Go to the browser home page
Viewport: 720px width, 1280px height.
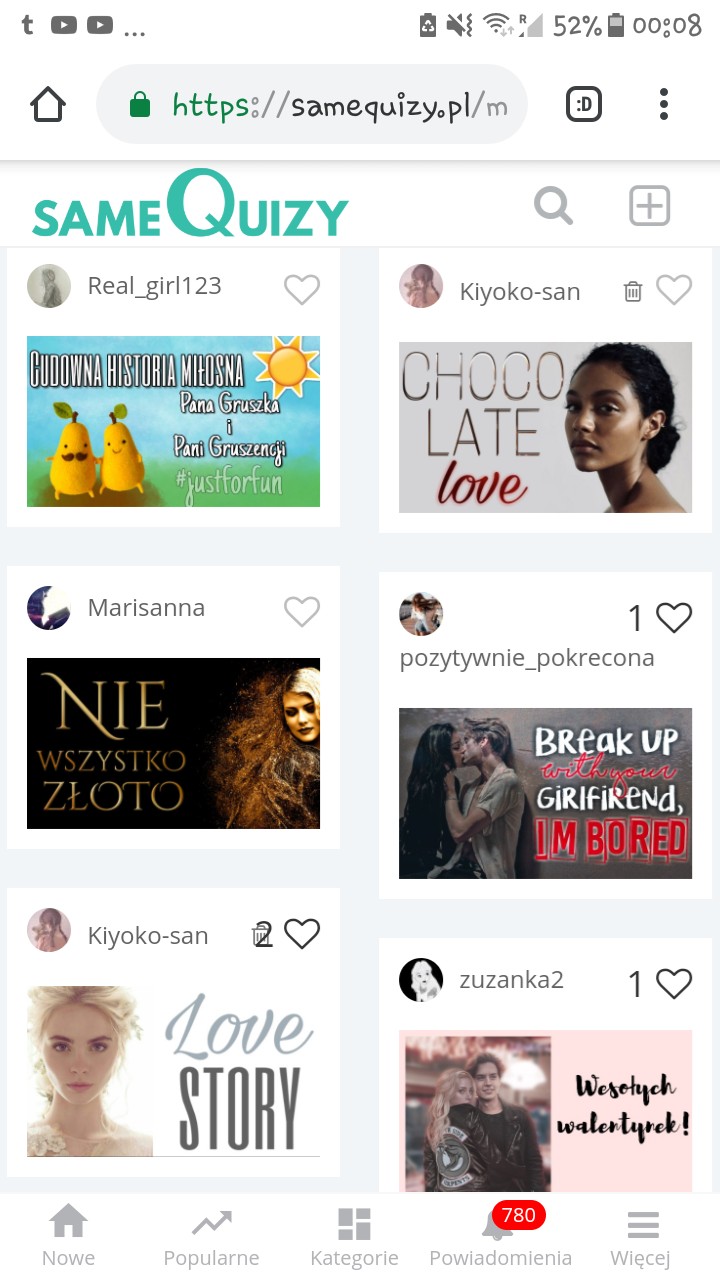click(x=48, y=104)
